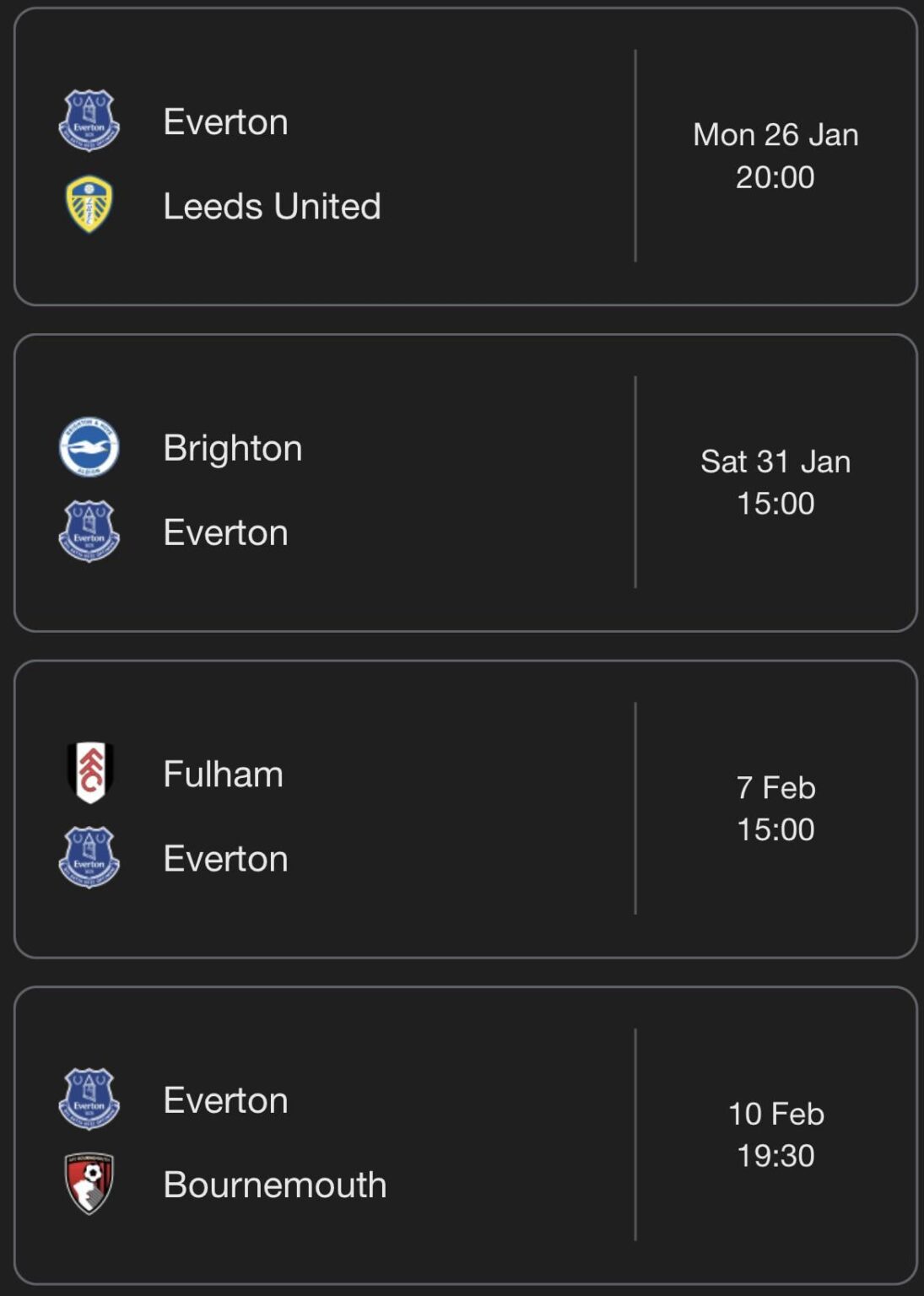The width and height of the screenshot is (924, 1296).
Task: Click the Everton label in the top fixture
Action: tap(223, 120)
